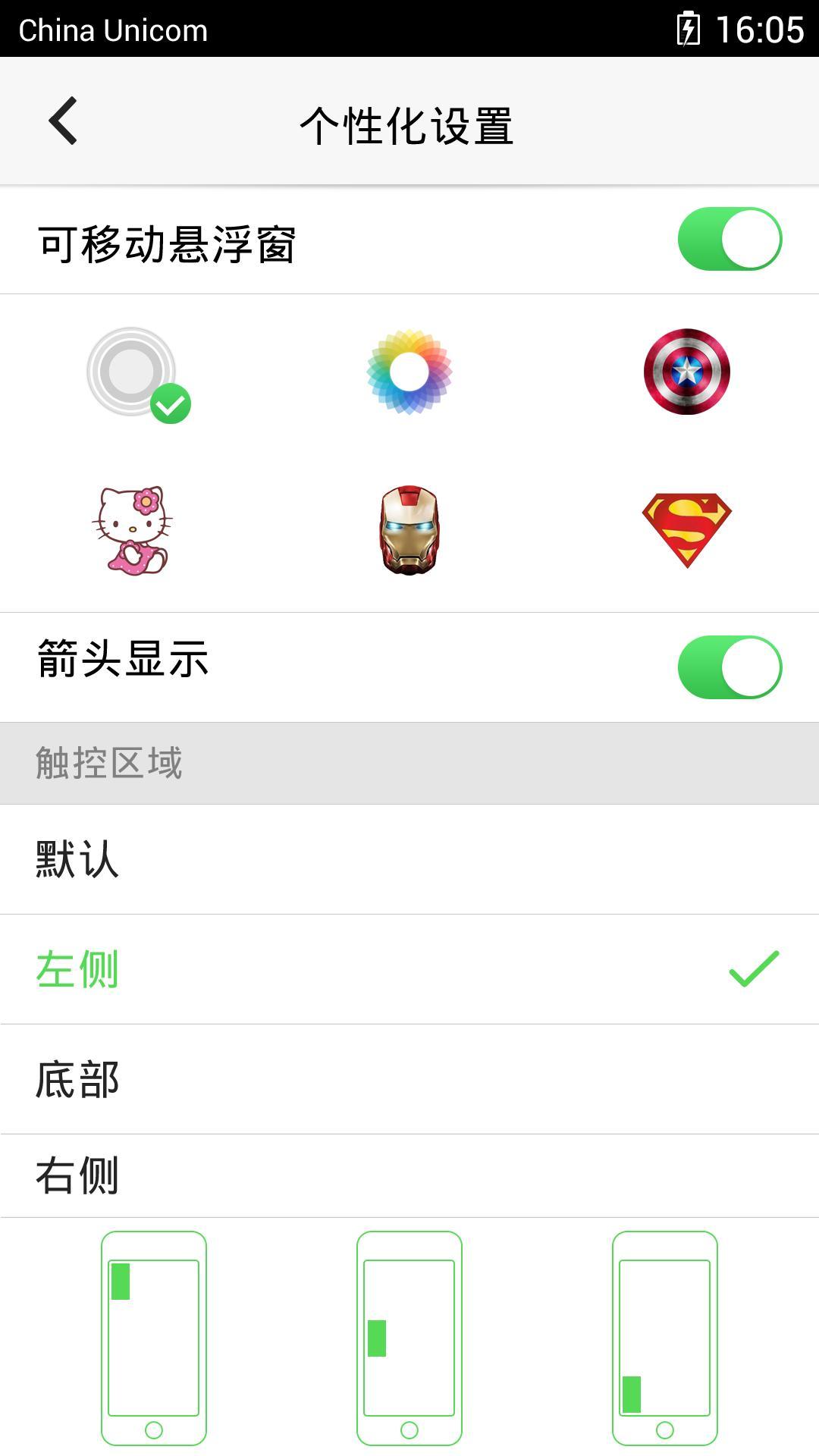Choose the rainbow color wheel icon
819x1456 pixels.
tap(409, 372)
